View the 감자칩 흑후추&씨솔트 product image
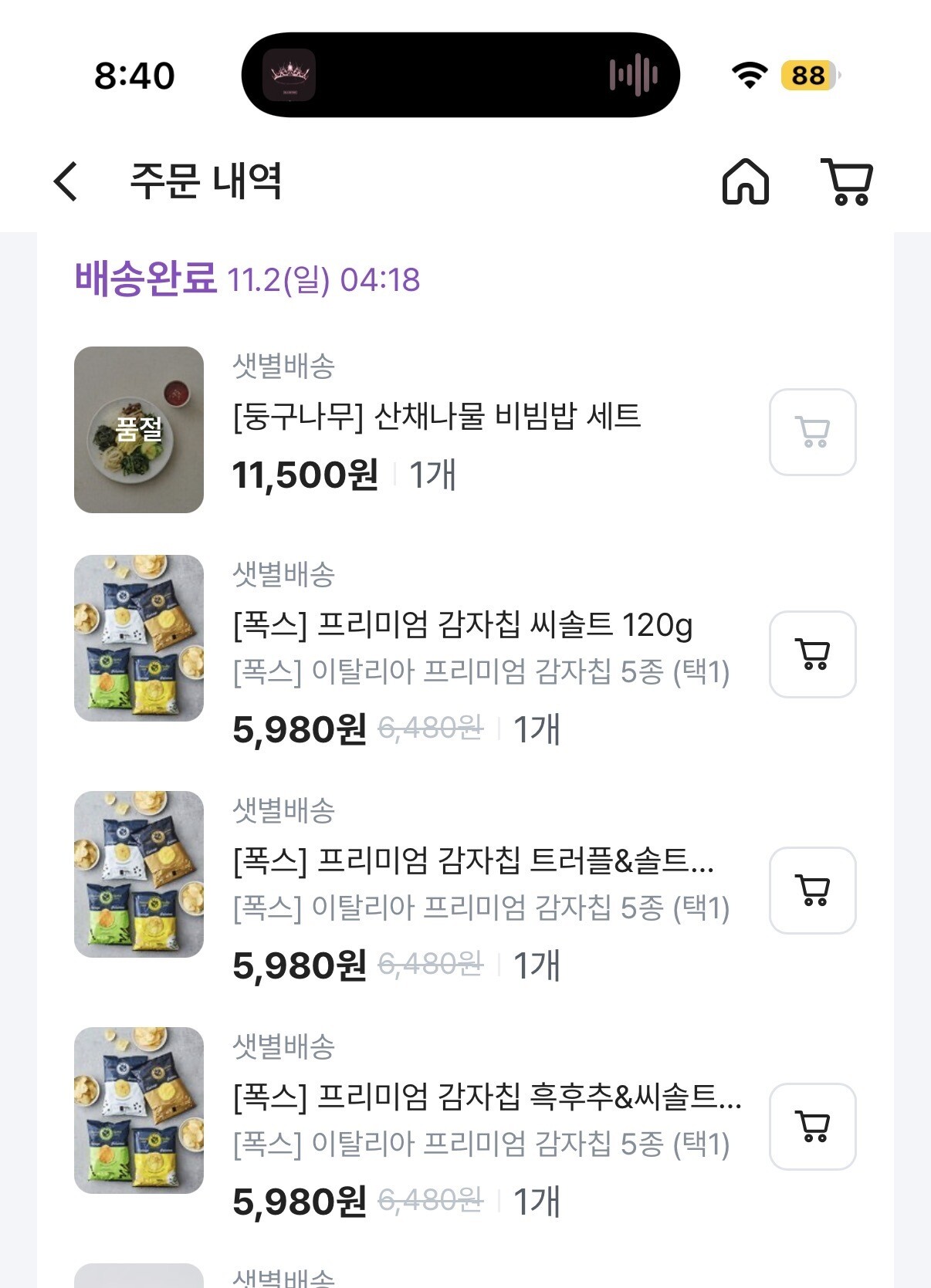 139,1111
